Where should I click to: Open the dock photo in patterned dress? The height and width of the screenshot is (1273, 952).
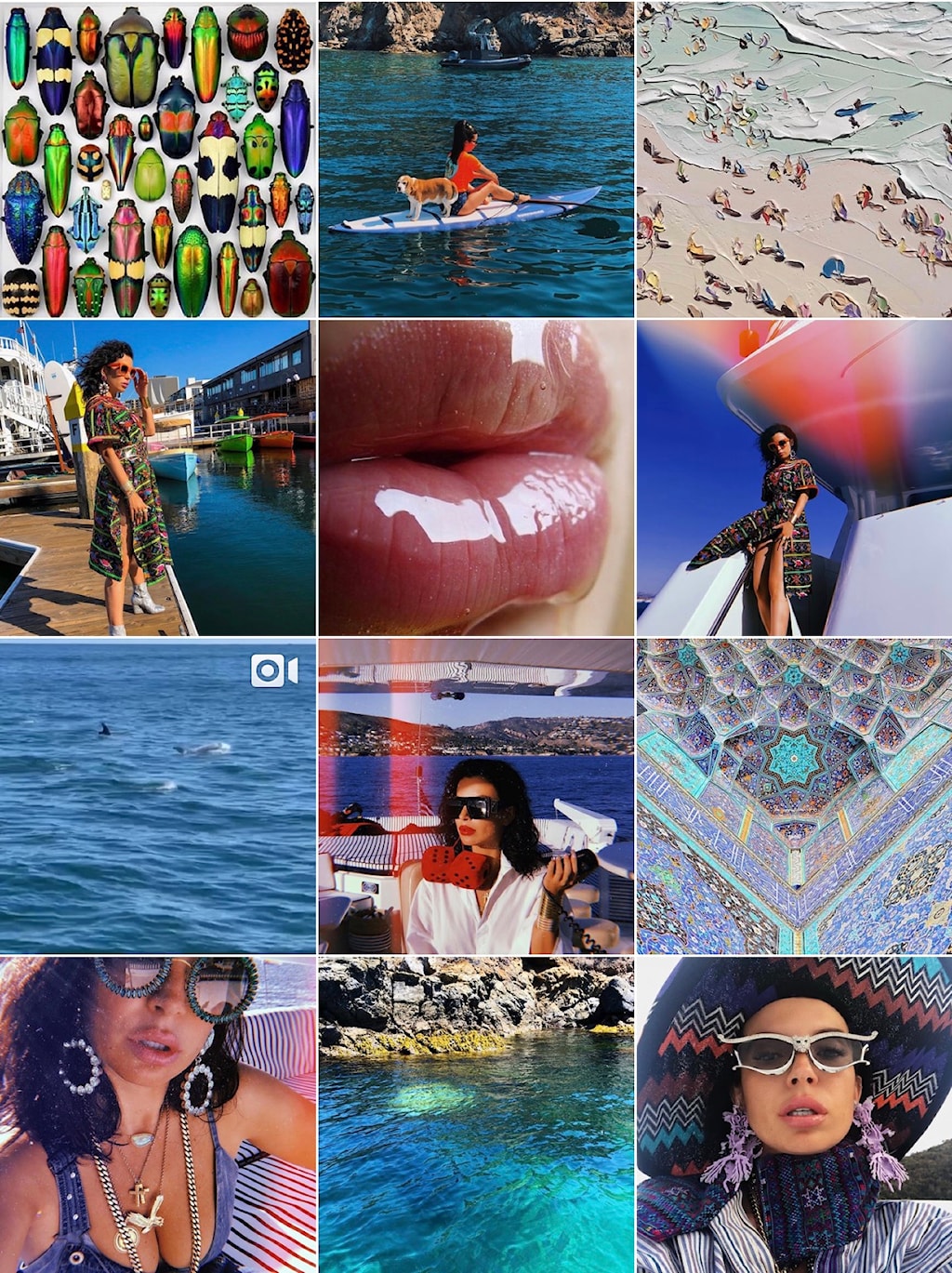coord(158,478)
